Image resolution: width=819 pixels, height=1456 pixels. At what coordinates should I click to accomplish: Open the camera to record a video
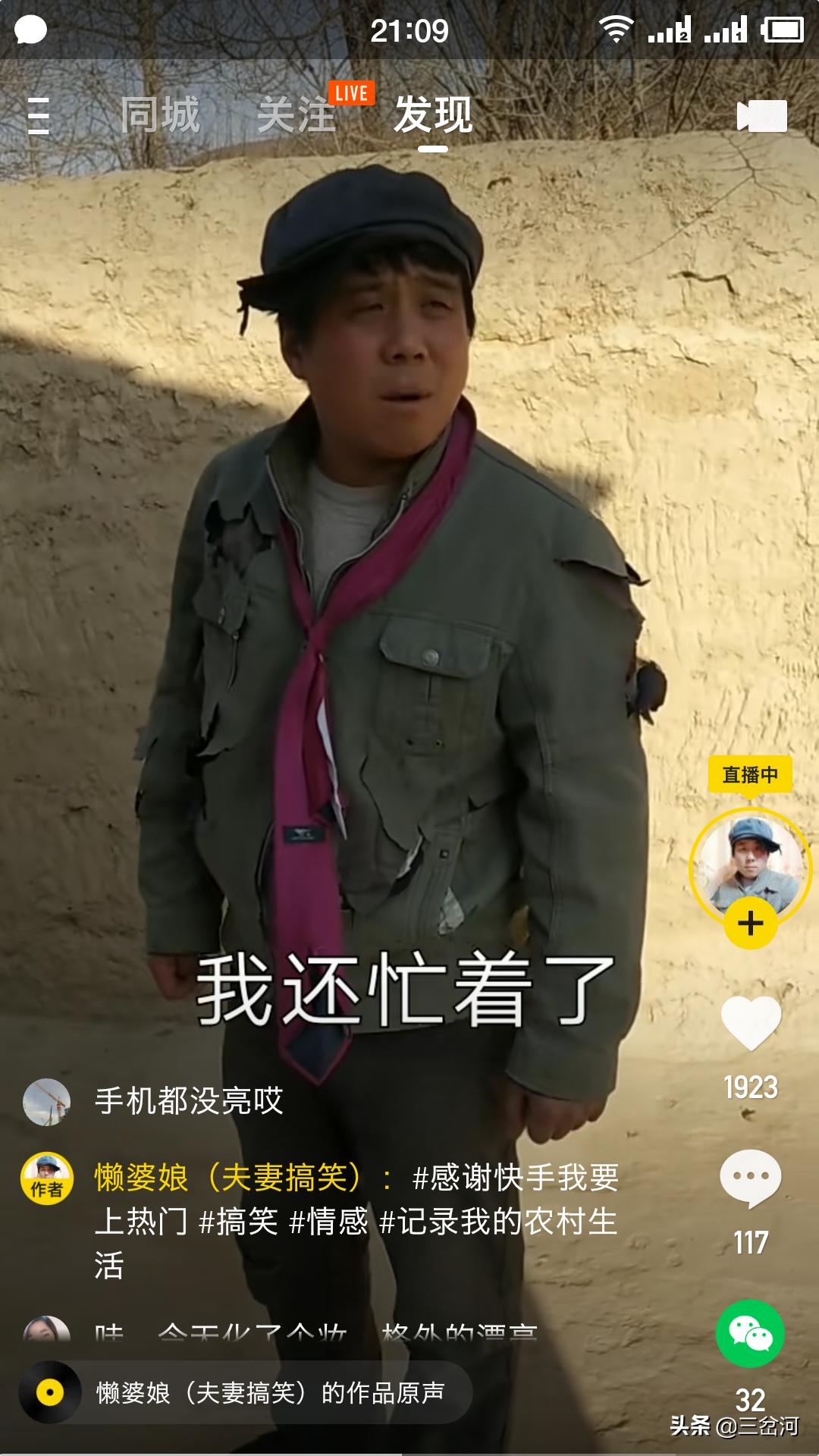pyautogui.click(x=762, y=116)
